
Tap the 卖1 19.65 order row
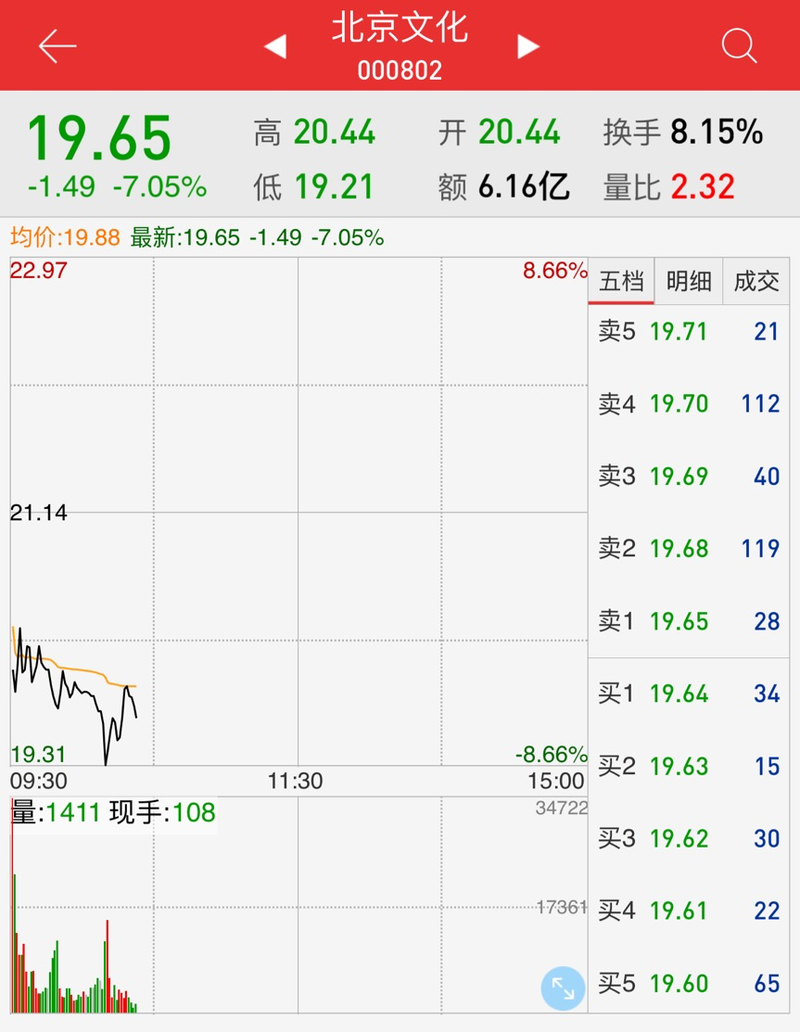(688, 621)
